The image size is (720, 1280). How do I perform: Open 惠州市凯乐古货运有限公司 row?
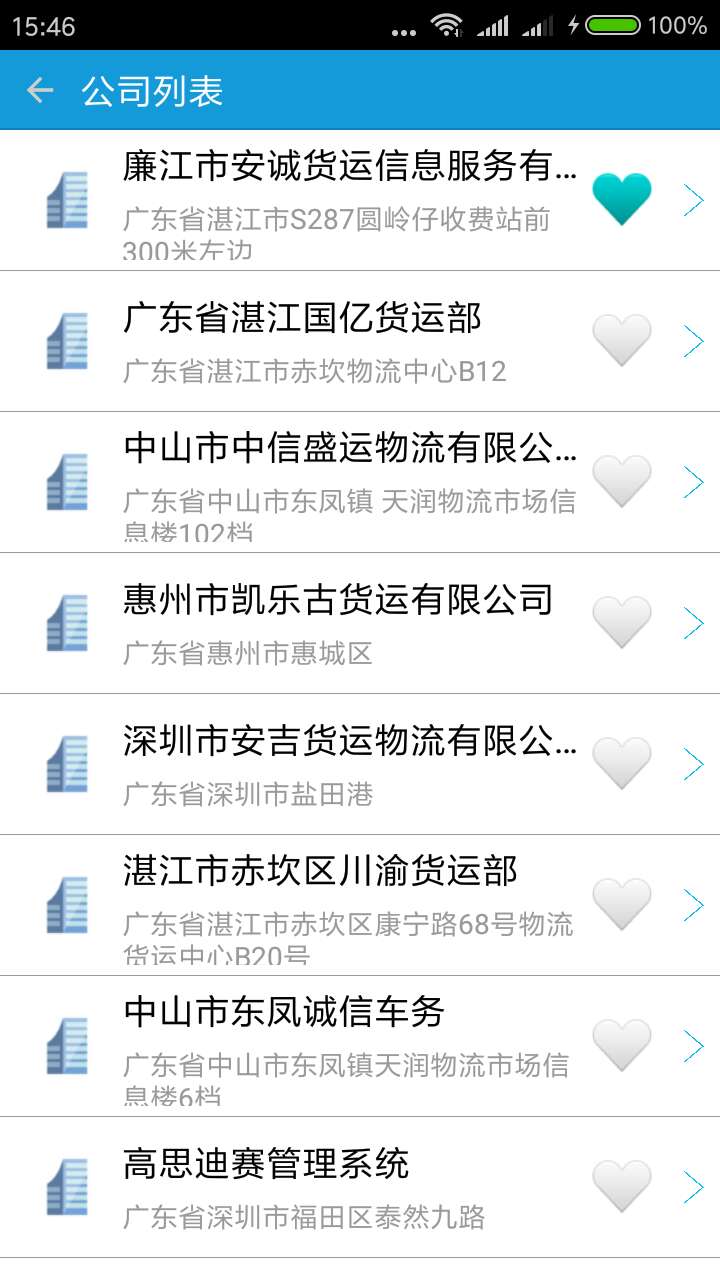[350, 624]
